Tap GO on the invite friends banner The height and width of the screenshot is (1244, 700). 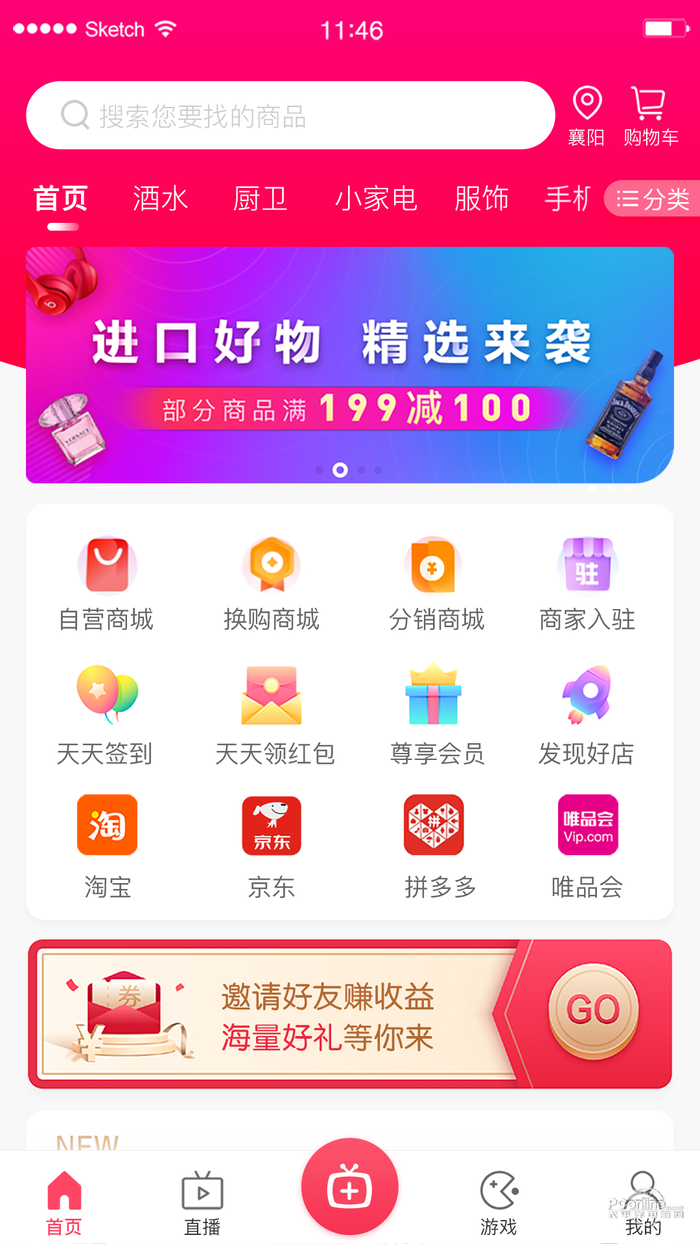(593, 1011)
